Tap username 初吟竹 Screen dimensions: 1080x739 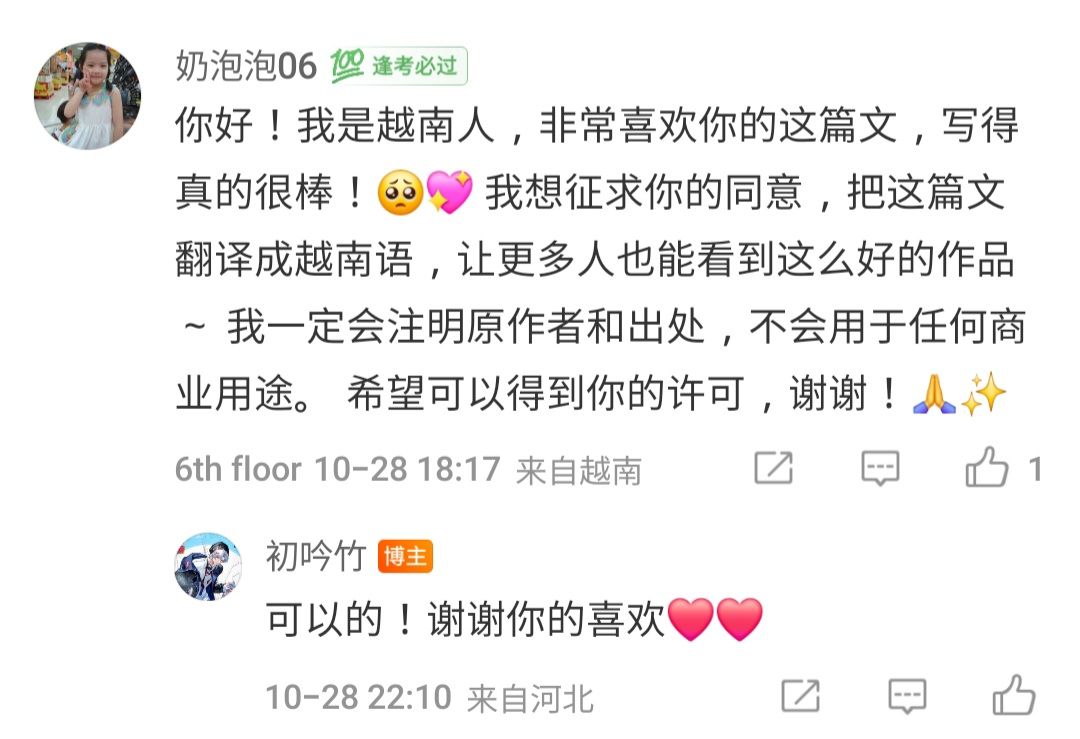pos(315,556)
